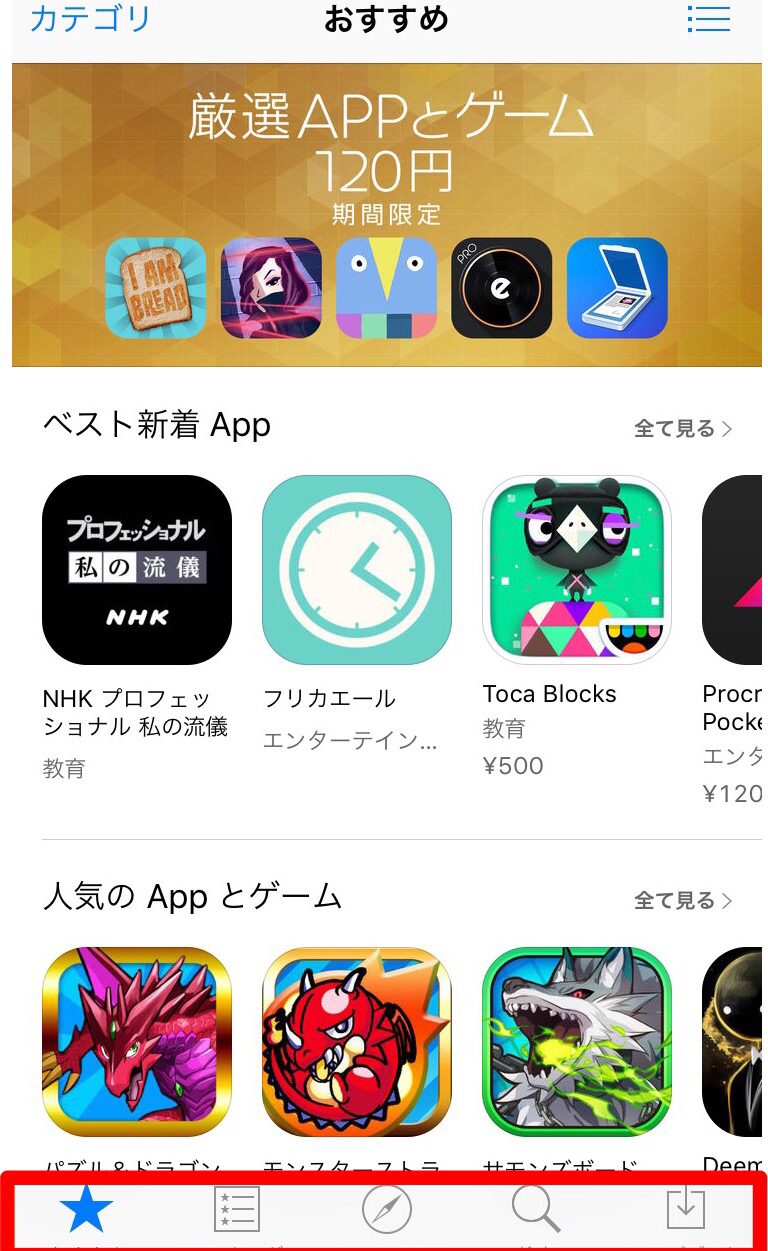The image size is (768, 1251).
Task: Select the star Featured tab
Action: point(87,1212)
